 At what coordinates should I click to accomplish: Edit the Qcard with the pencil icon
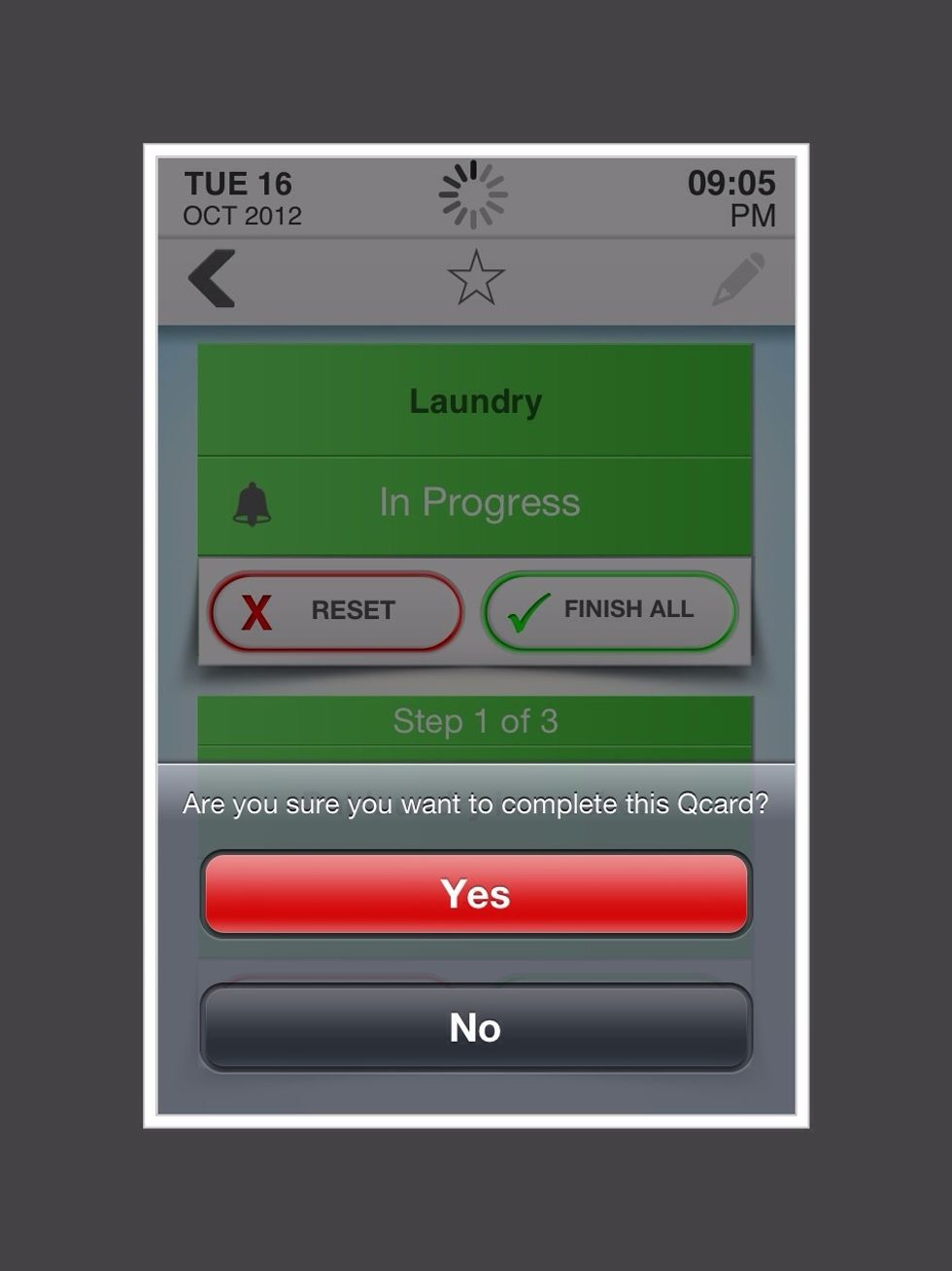click(738, 279)
